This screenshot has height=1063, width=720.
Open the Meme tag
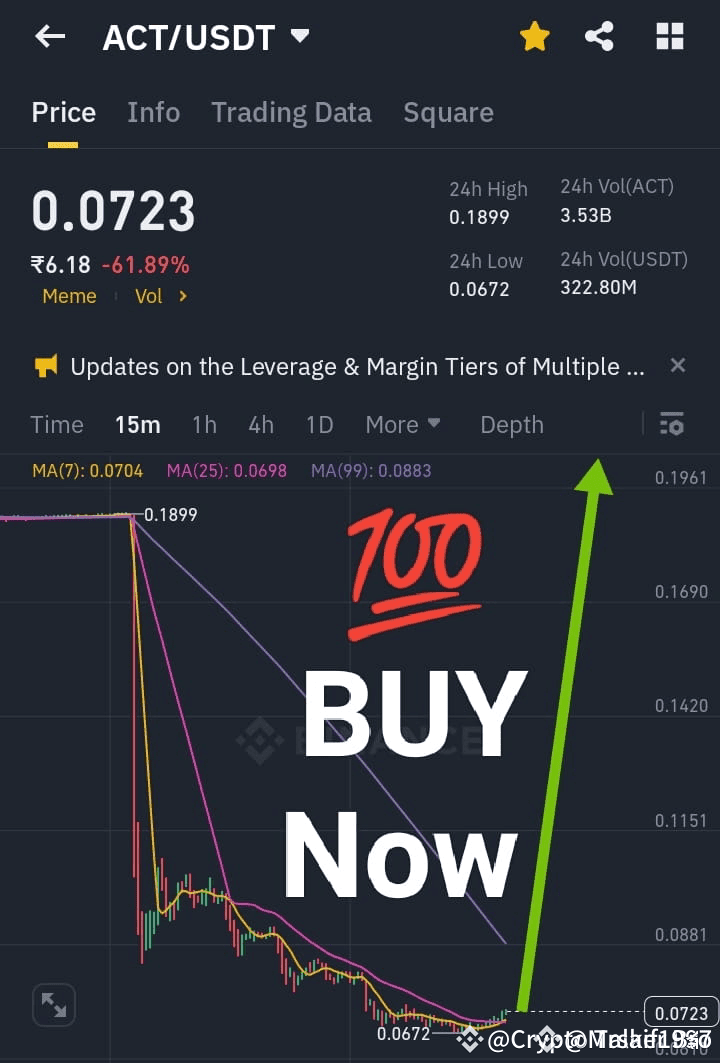click(x=69, y=296)
